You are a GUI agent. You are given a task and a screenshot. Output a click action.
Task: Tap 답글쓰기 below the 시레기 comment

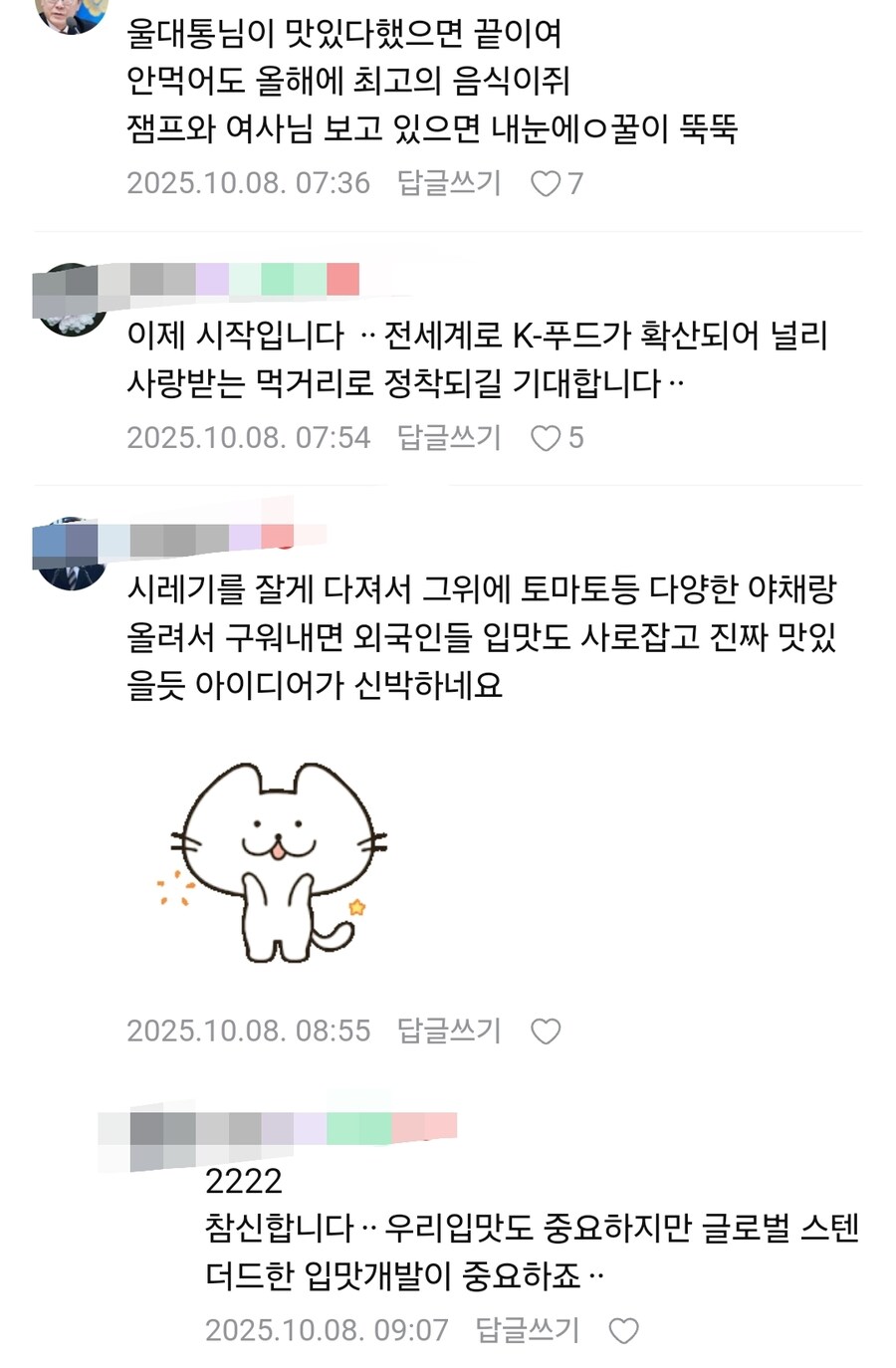click(x=449, y=1031)
